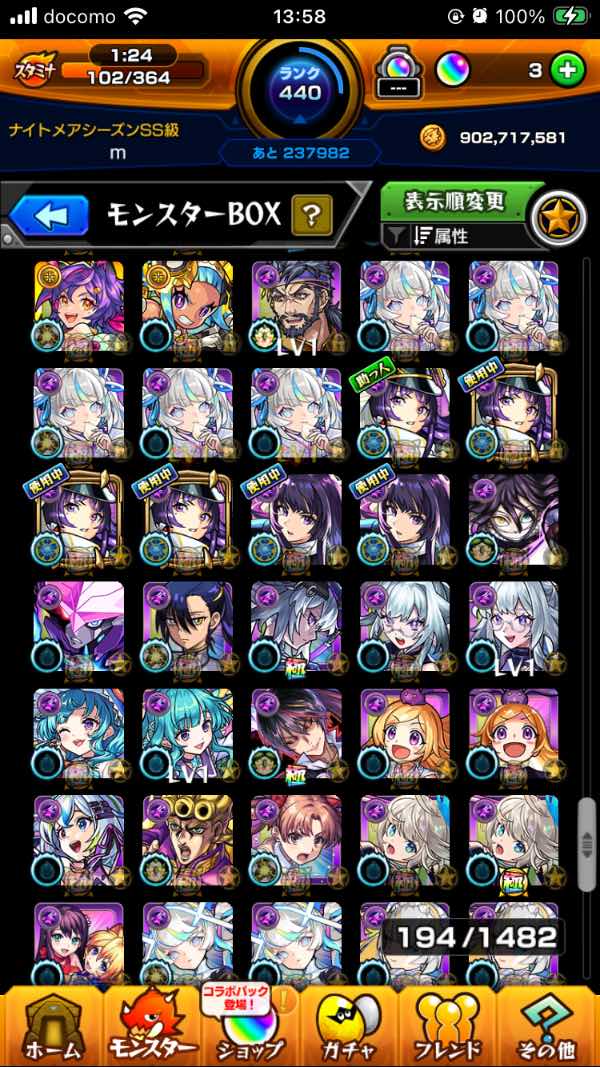Select the masked black-haired monster with green eye

[514, 519]
